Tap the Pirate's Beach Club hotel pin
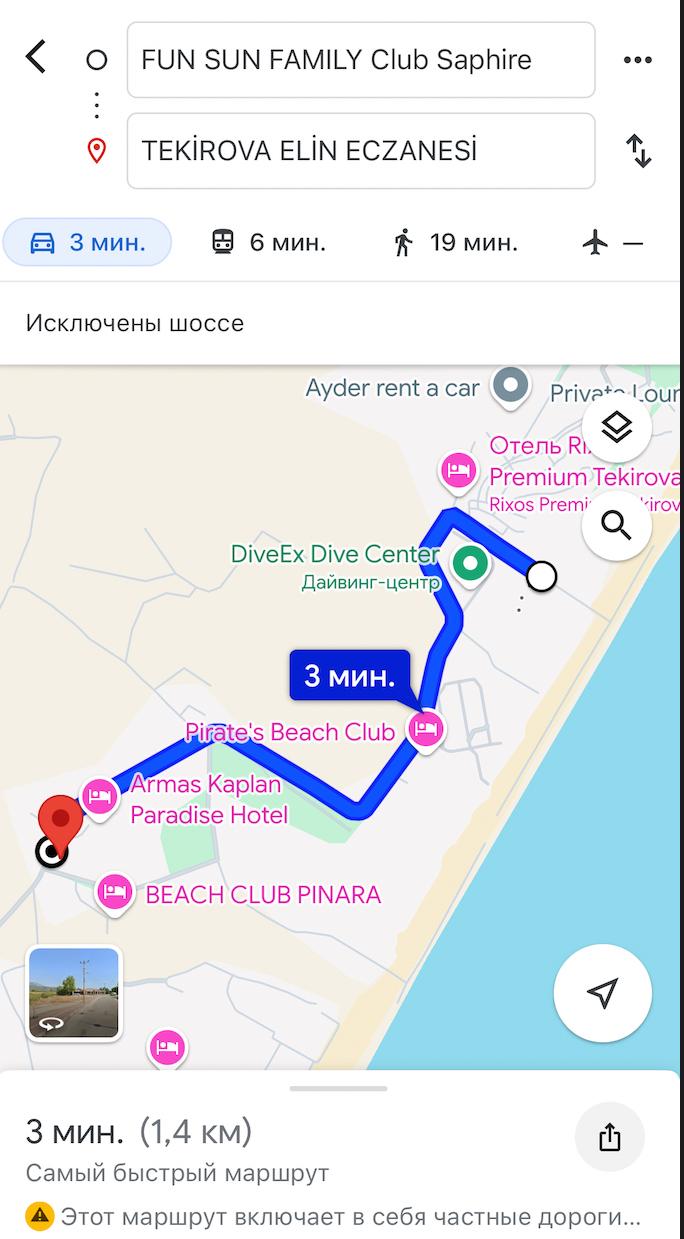 [x=426, y=730]
